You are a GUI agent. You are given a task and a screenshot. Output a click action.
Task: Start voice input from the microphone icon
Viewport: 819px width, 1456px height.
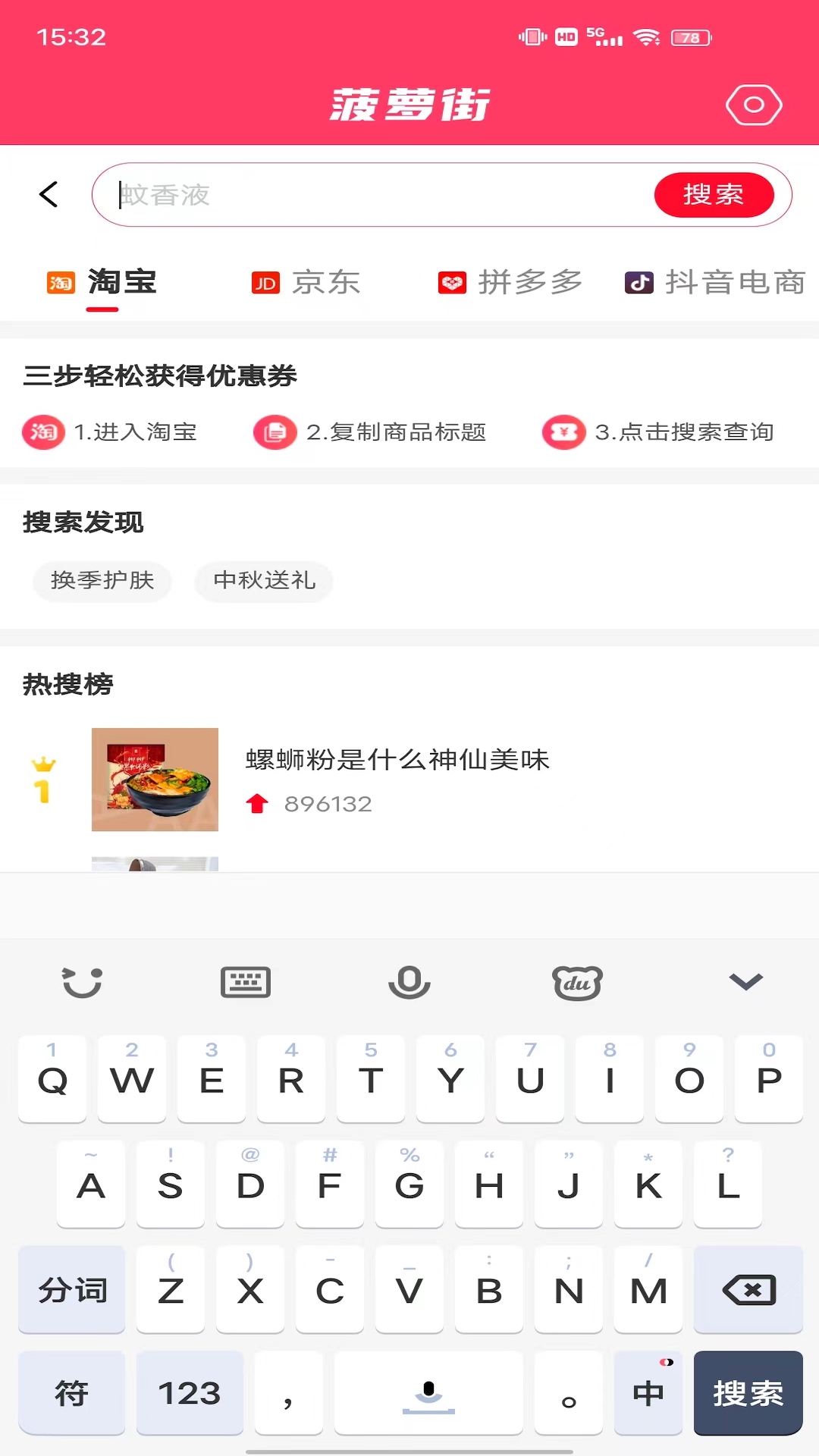coord(409,981)
